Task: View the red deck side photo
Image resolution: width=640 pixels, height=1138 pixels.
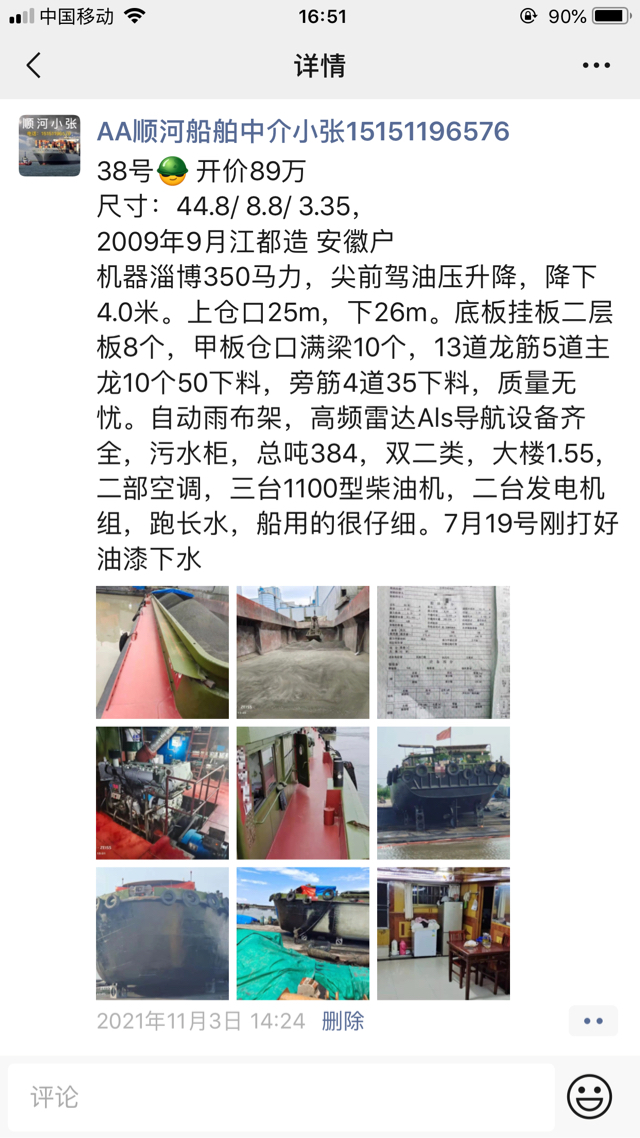Action: 162,652
